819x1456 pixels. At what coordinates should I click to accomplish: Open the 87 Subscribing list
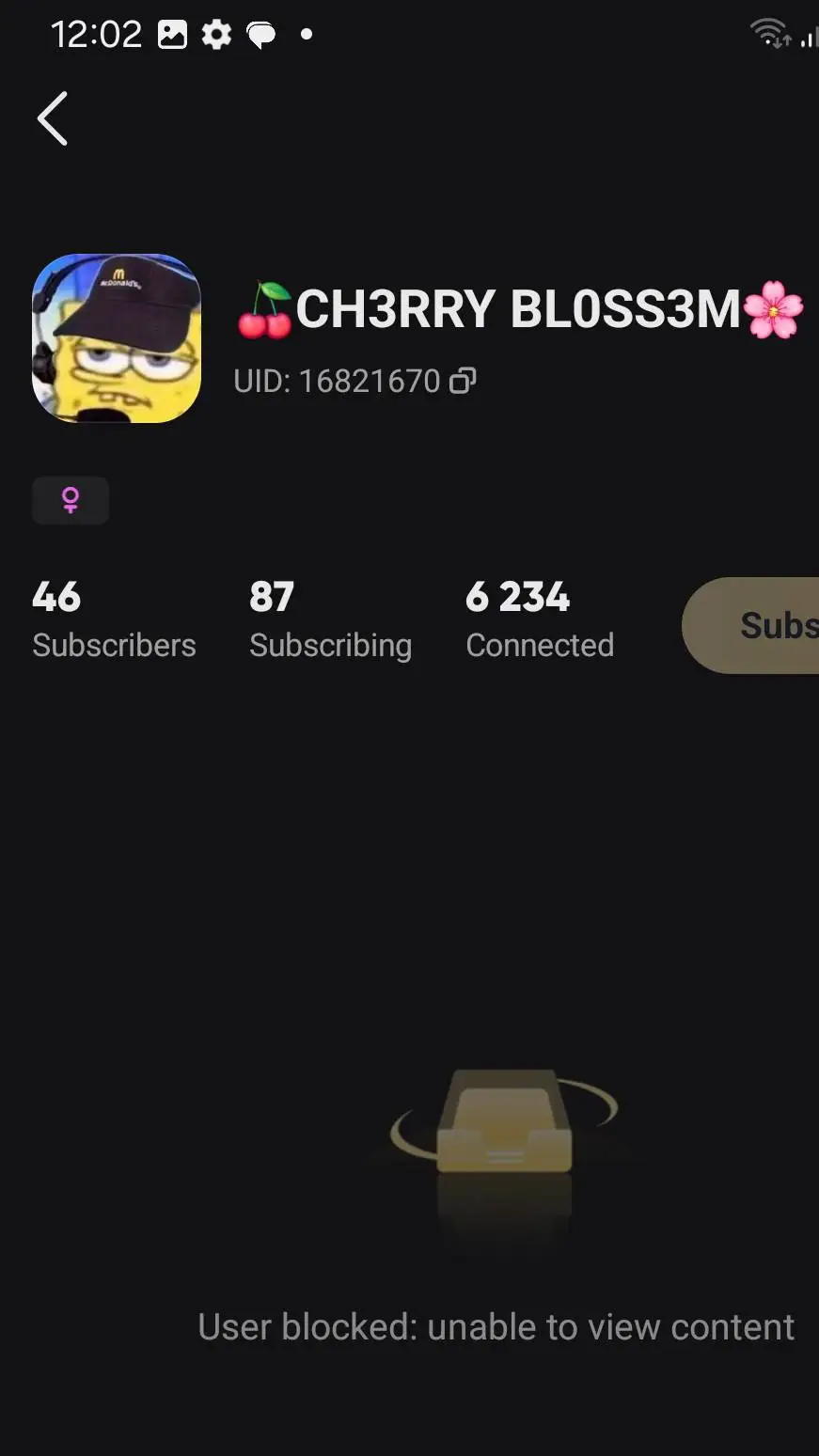coord(330,620)
